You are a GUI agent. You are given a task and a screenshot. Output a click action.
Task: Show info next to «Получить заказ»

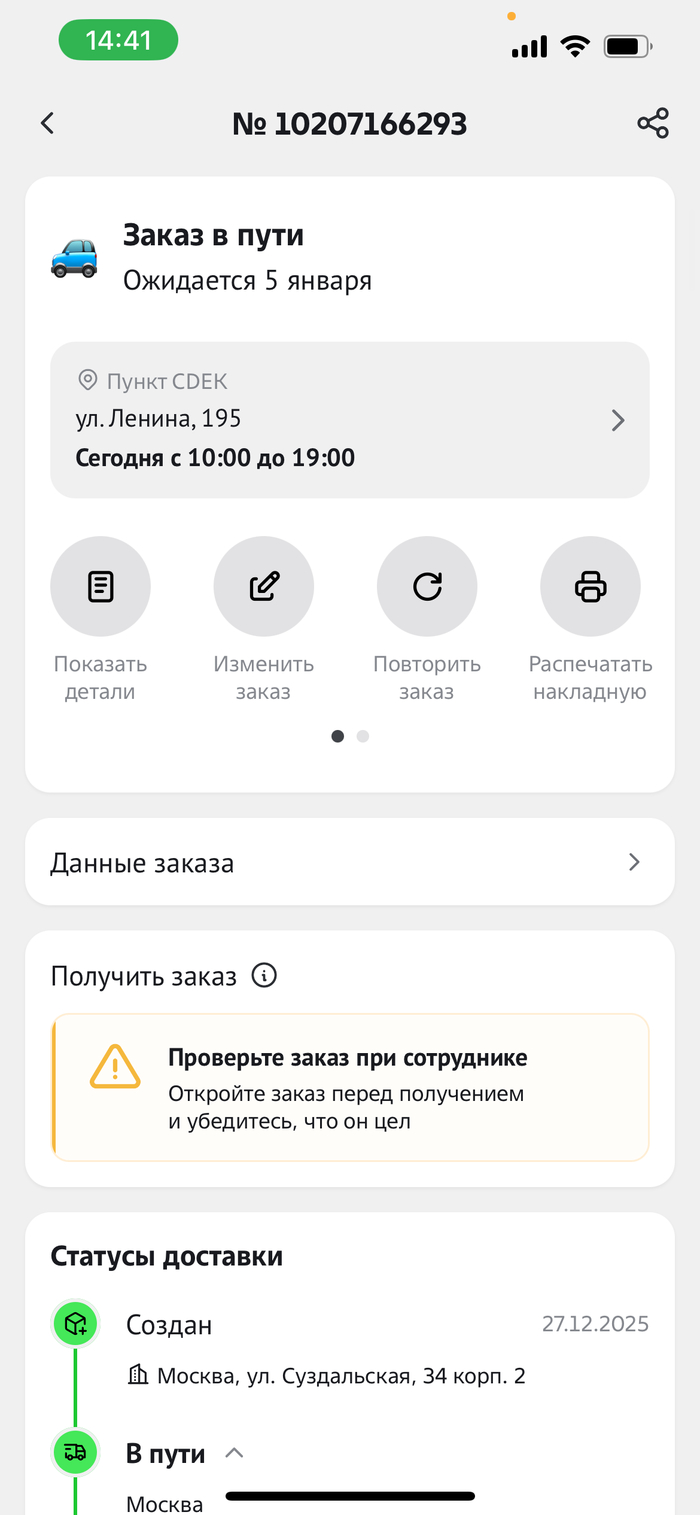(x=264, y=976)
